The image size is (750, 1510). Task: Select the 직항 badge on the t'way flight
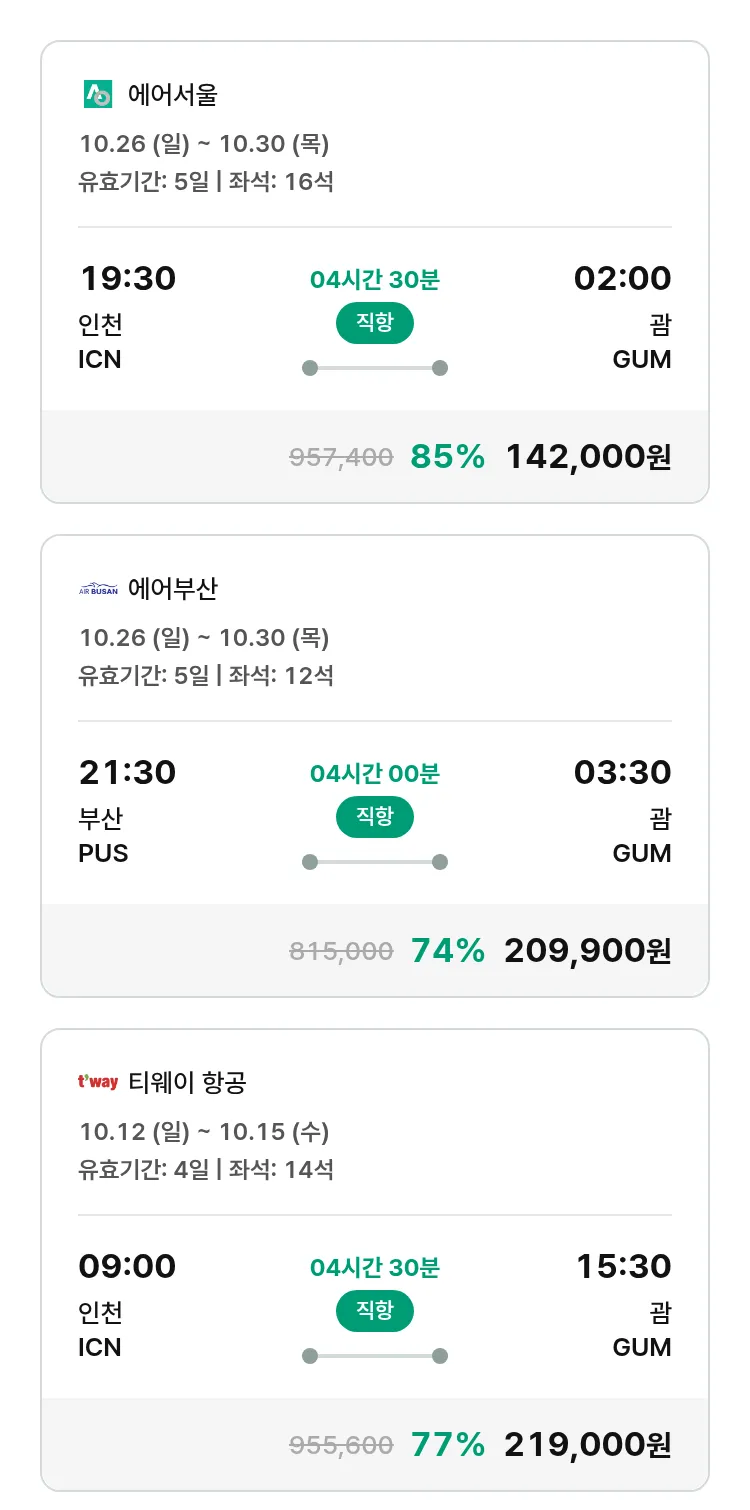374,1311
